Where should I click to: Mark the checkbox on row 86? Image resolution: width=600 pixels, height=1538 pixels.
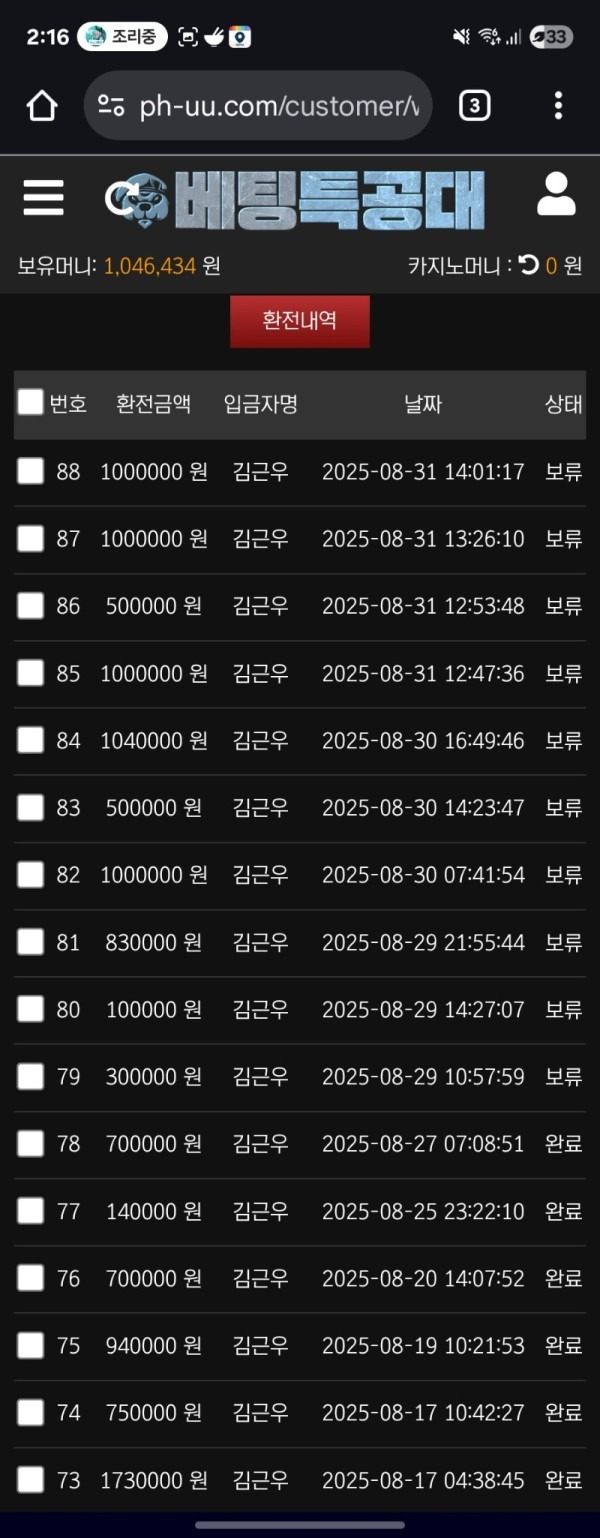click(x=30, y=606)
